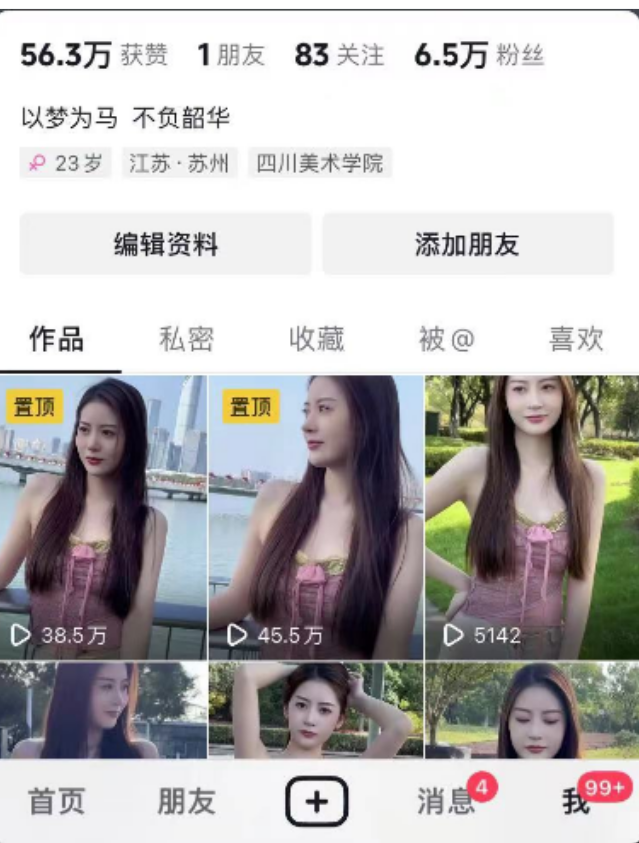639x843 pixels.
Task: Open the 我 profile tab
Action: [x=576, y=801]
